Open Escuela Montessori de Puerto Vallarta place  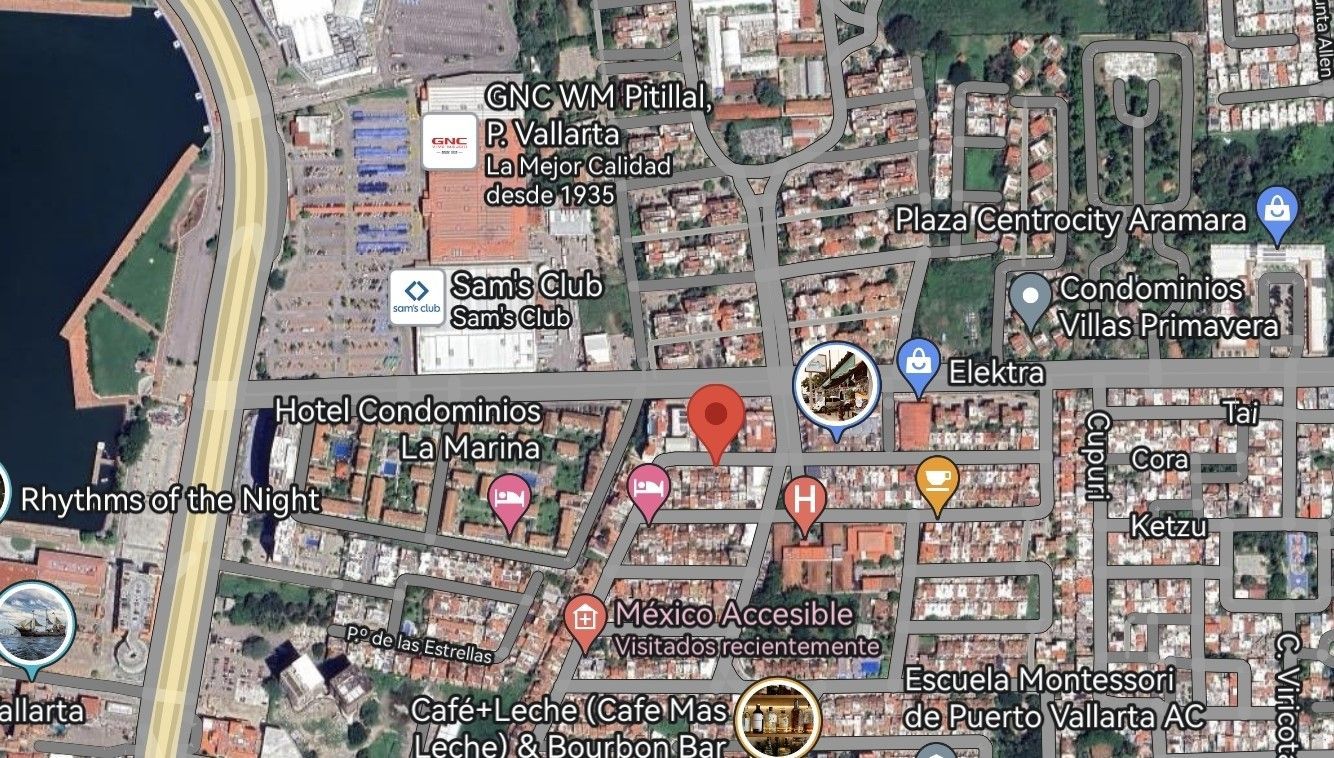(x=1040, y=697)
